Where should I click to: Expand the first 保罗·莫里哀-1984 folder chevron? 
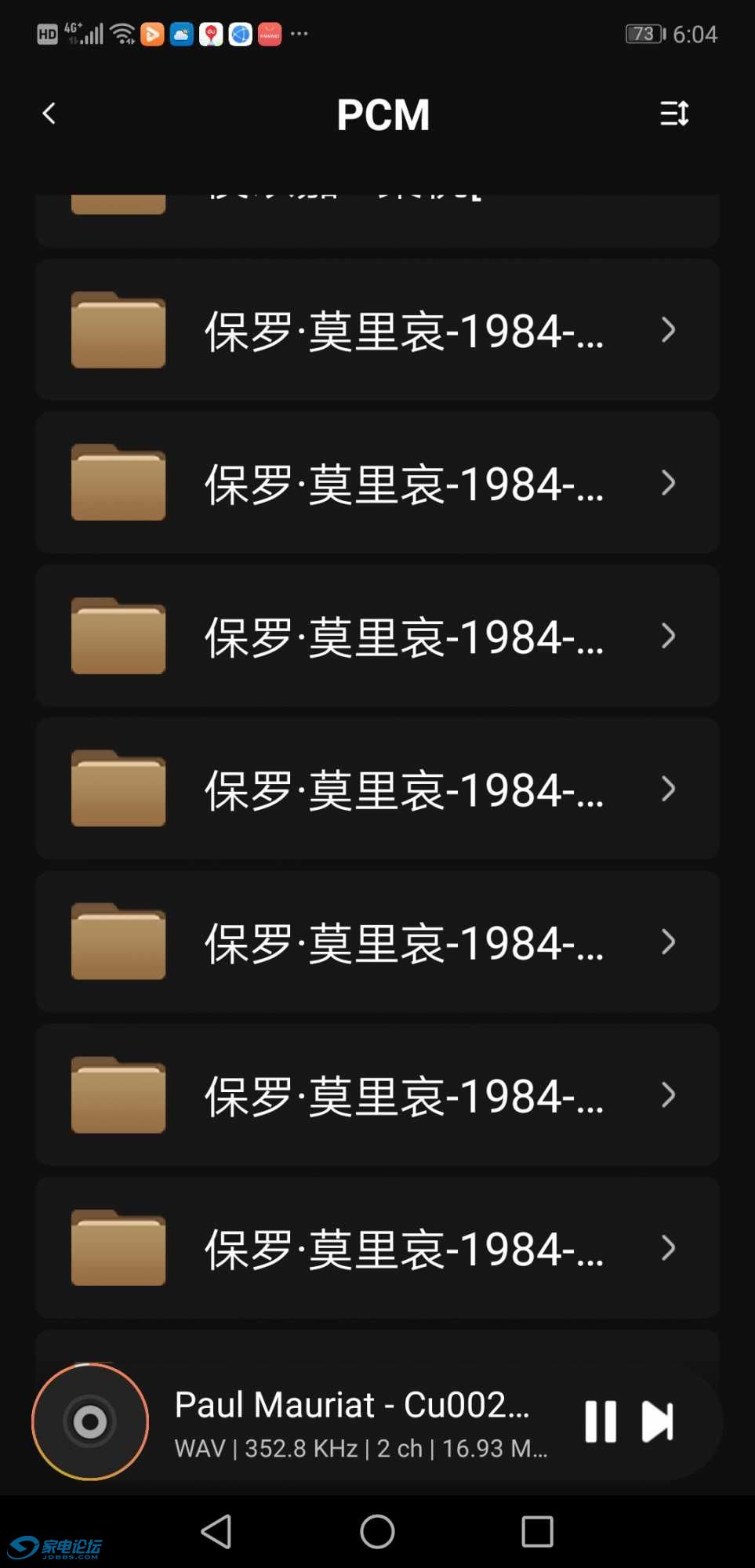tap(668, 330)
